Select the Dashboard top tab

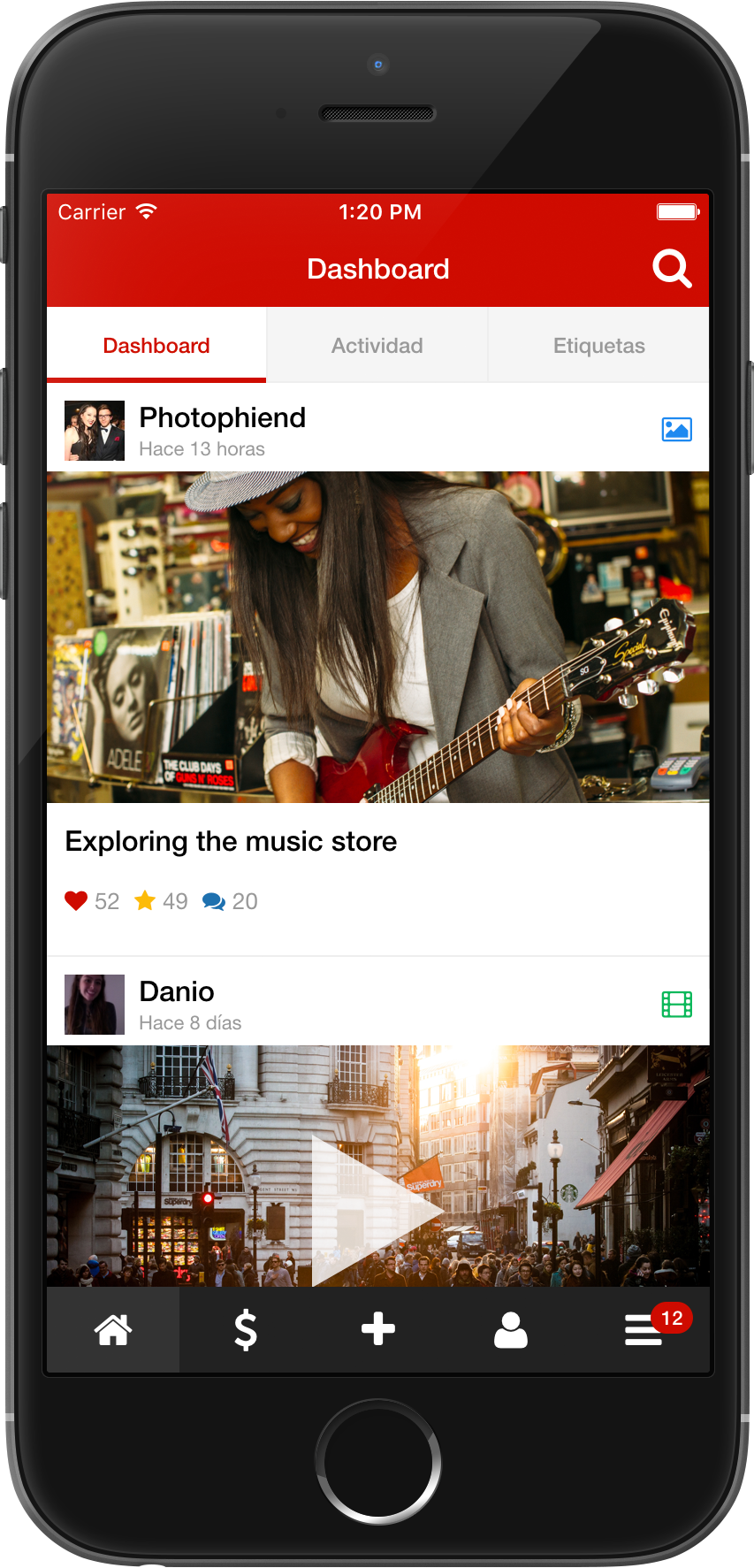point(156,346)
